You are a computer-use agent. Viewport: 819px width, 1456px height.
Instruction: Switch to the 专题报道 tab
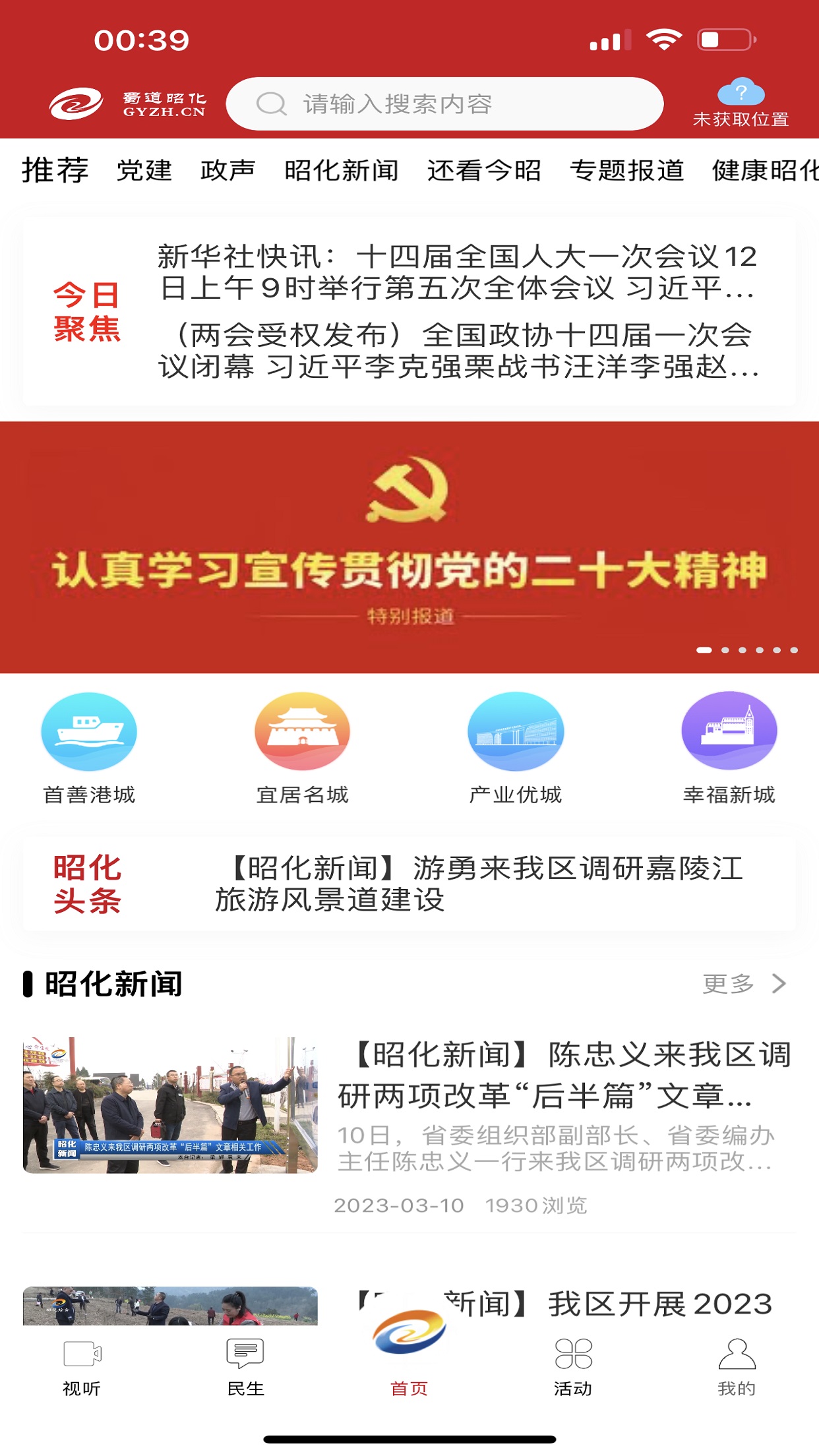click(626, 170)
